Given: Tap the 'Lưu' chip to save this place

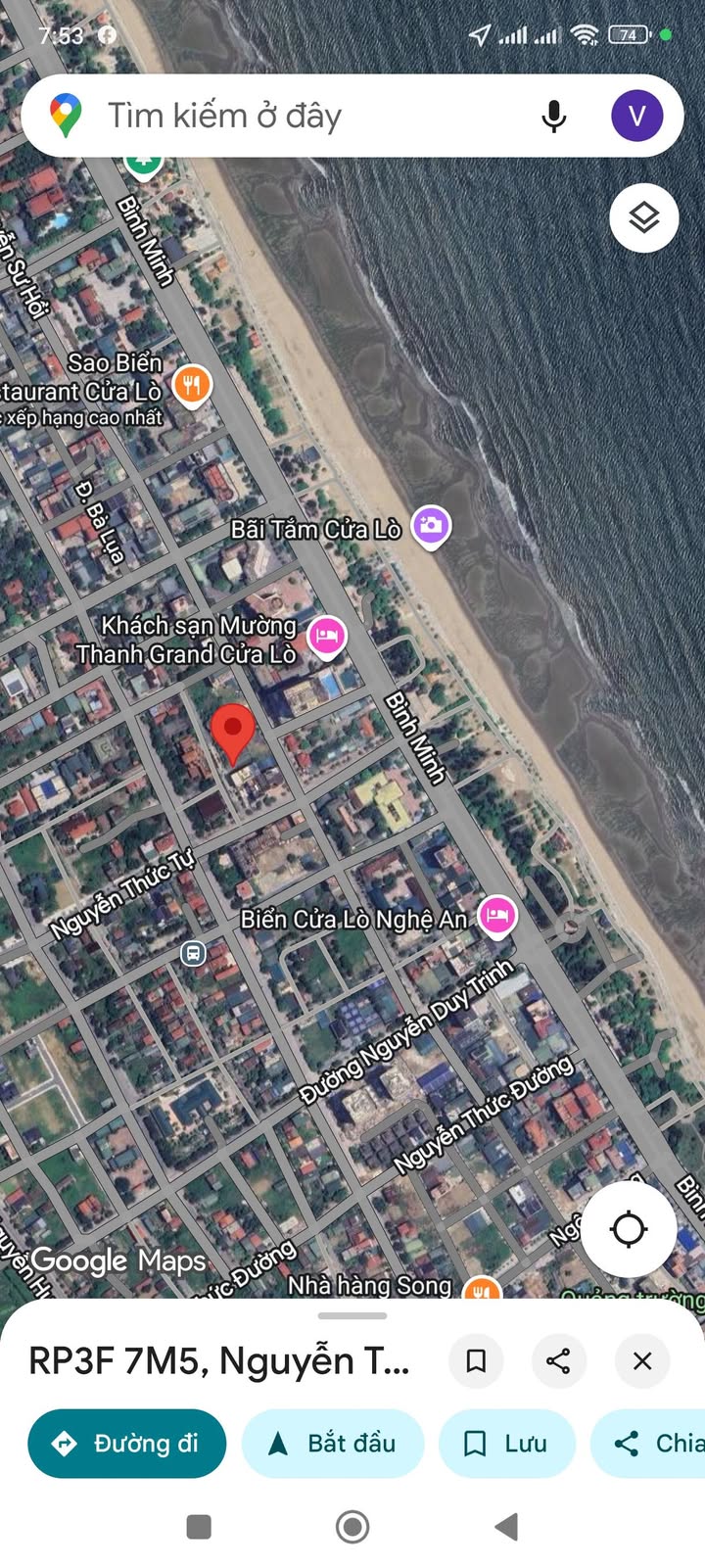Looking at the screenshot, I should [x=506, y=1444].
